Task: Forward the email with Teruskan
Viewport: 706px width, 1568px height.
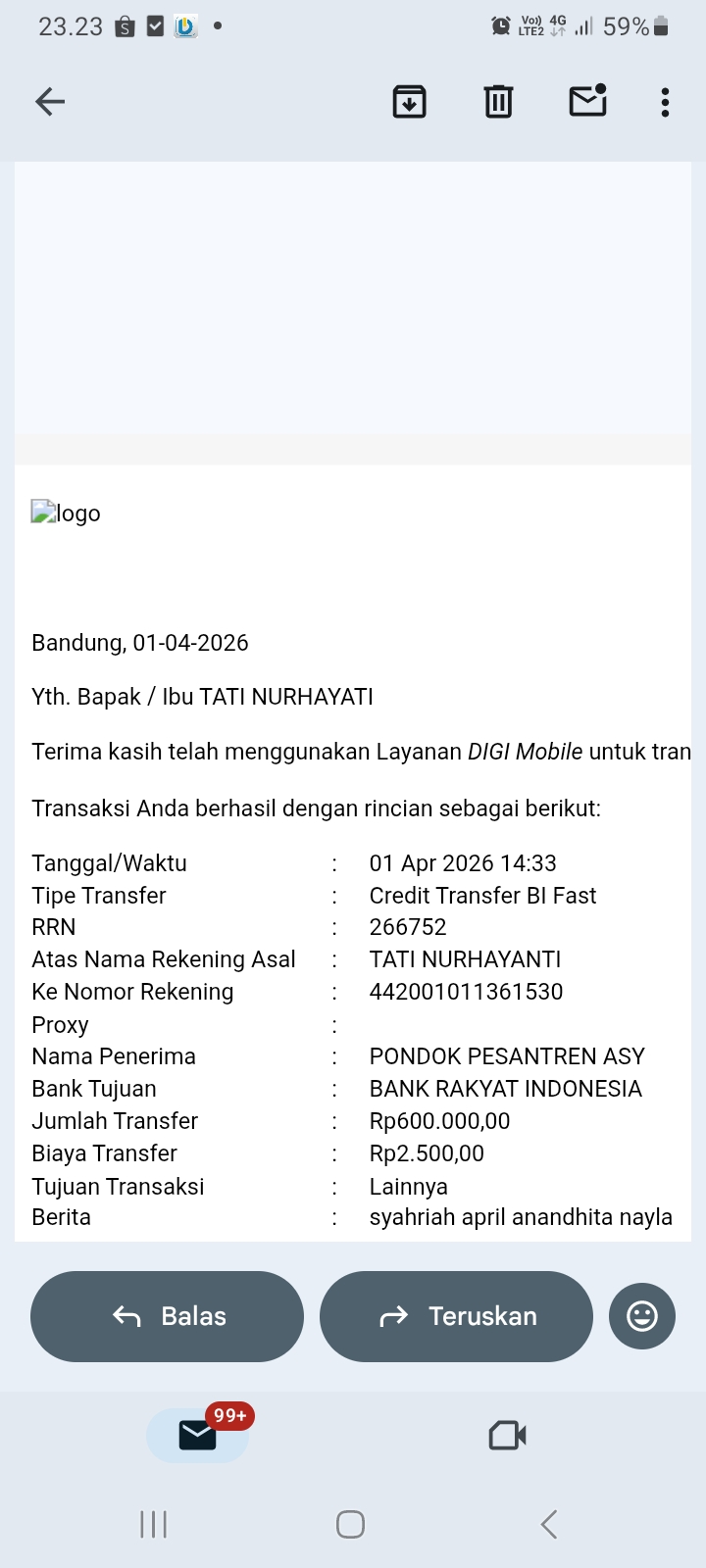Action: (x=457, y=1316)
